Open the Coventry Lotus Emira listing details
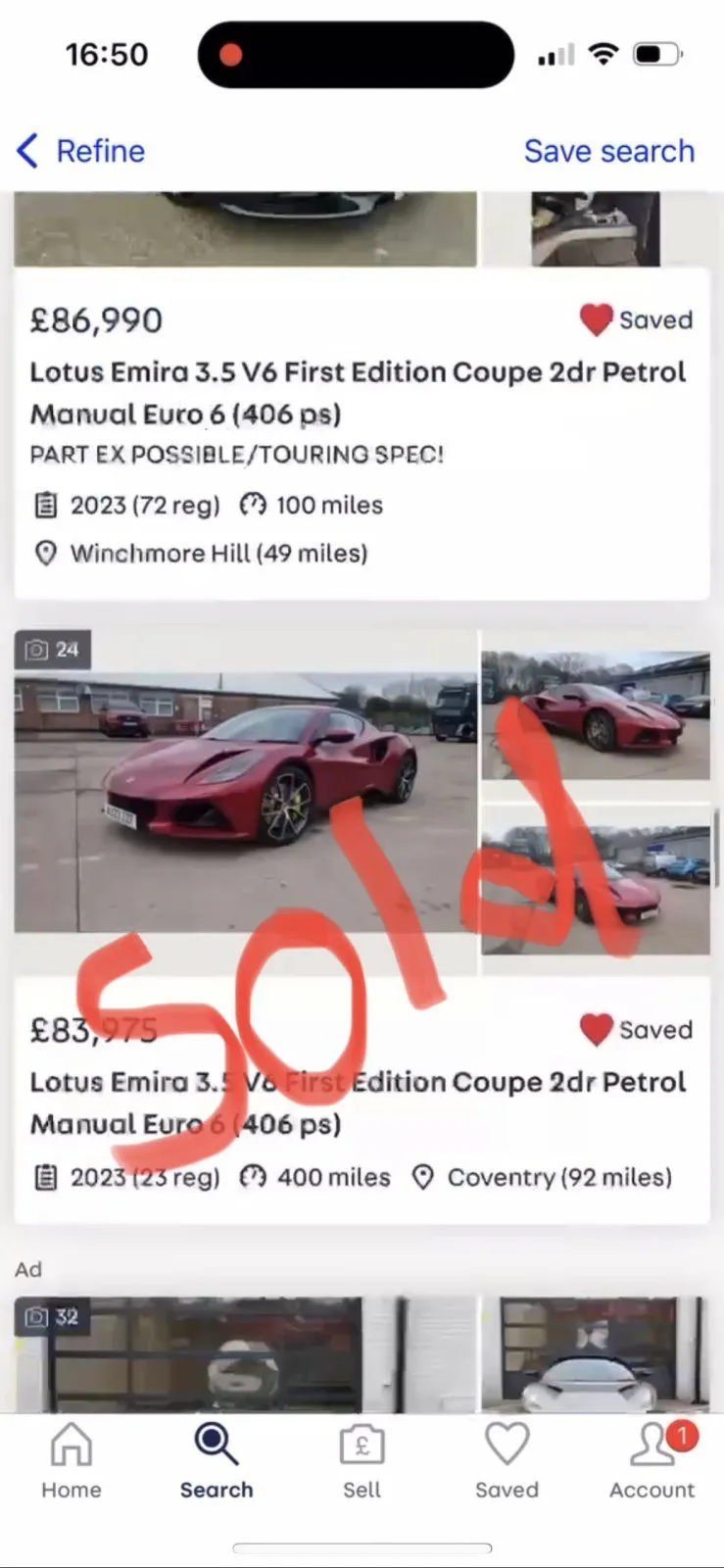 tap(358, 1102)
